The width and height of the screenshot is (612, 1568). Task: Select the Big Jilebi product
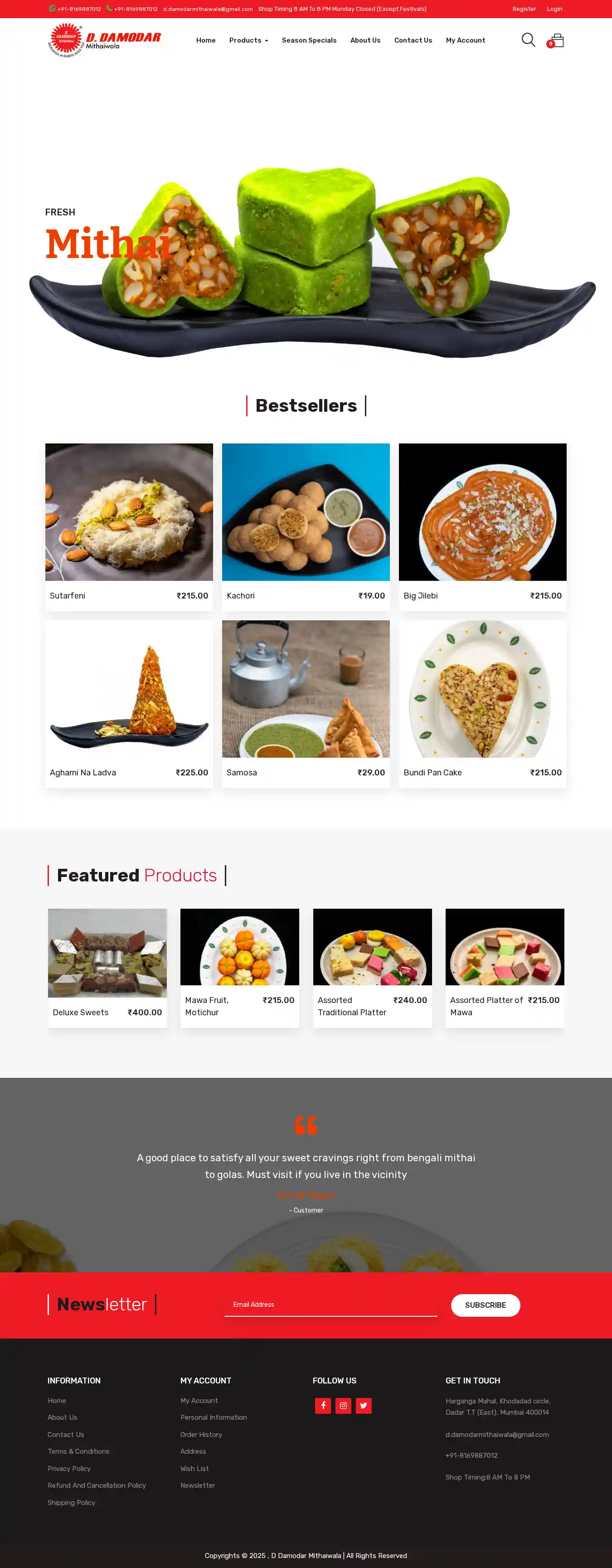482,512
